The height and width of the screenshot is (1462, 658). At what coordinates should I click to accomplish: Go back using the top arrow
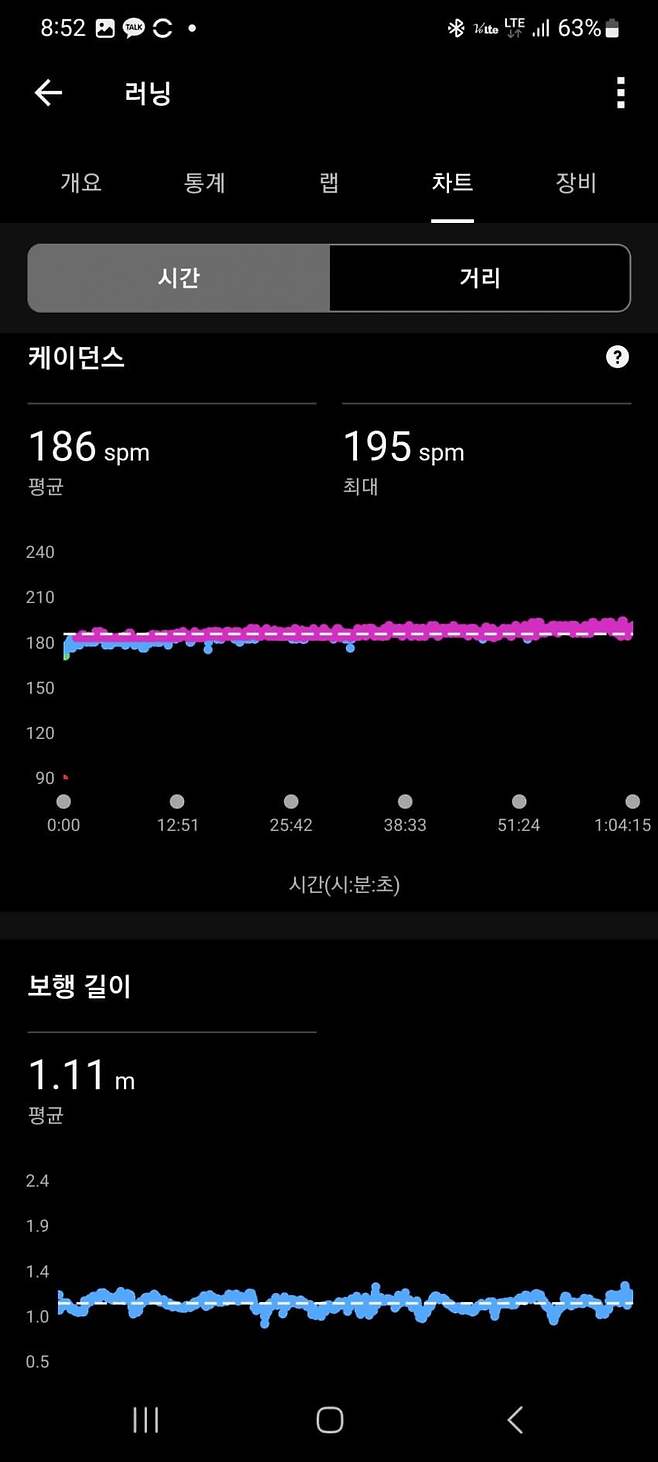48,93
